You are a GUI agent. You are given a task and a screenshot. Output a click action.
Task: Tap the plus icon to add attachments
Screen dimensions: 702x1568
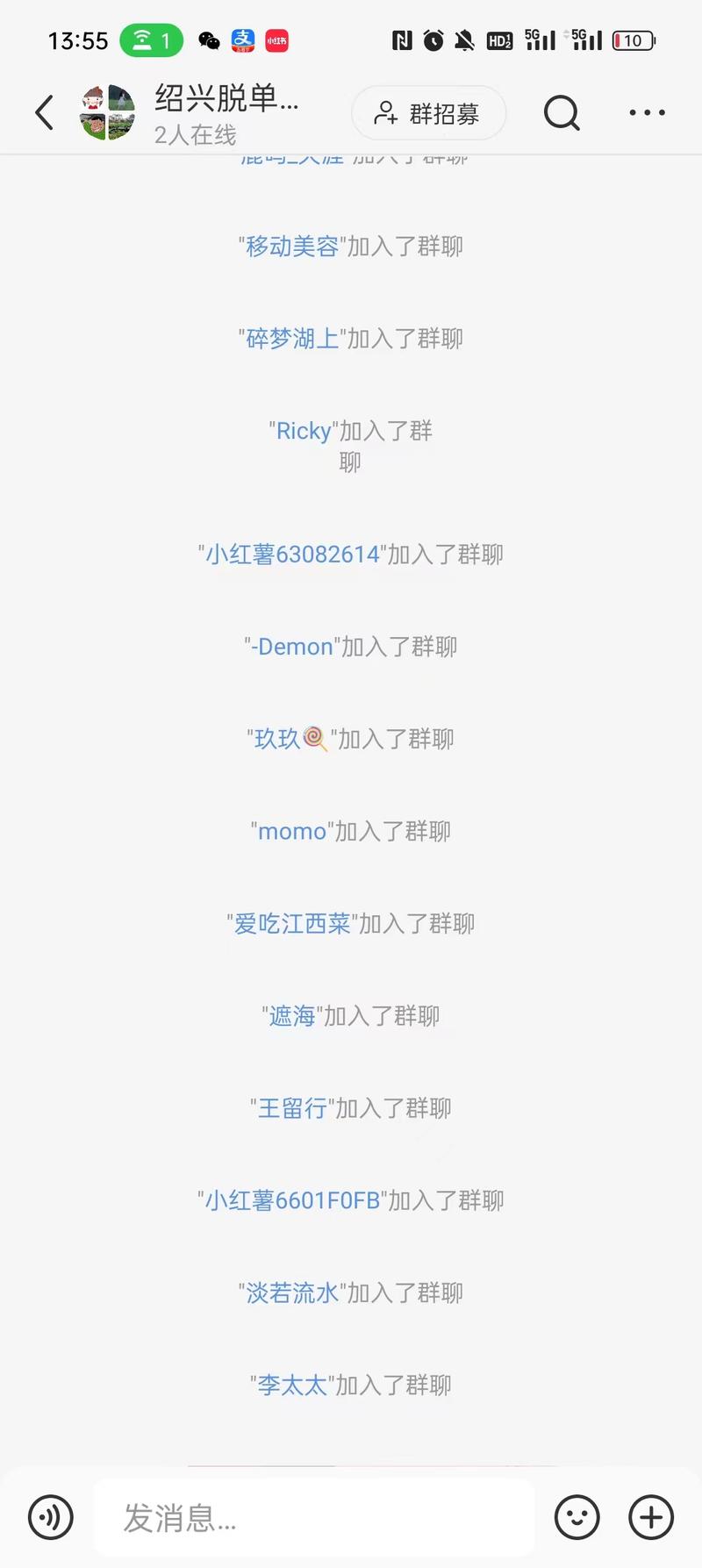click(649, 1517)
